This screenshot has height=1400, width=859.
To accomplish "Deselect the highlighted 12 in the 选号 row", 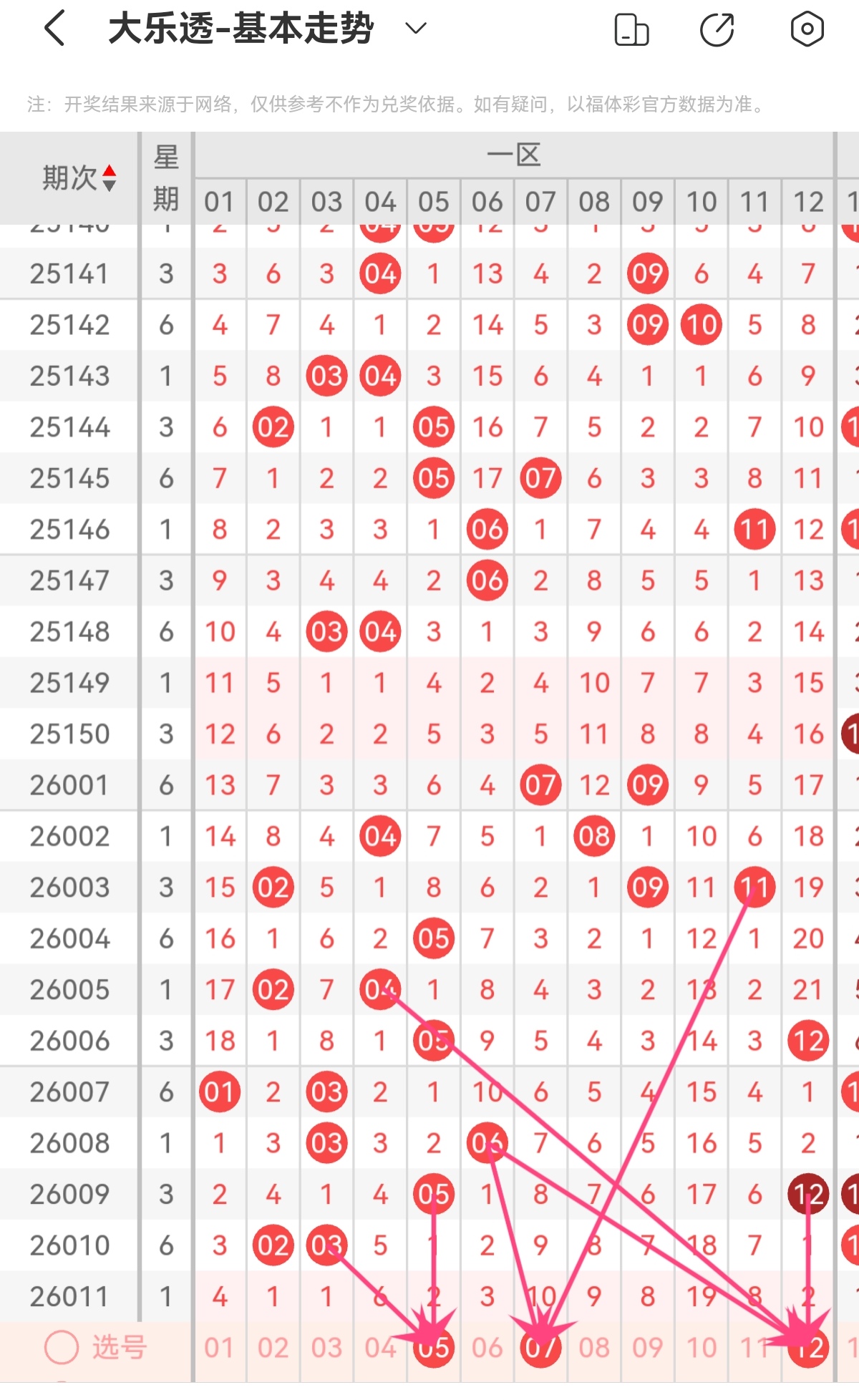I will (808, 1348).
